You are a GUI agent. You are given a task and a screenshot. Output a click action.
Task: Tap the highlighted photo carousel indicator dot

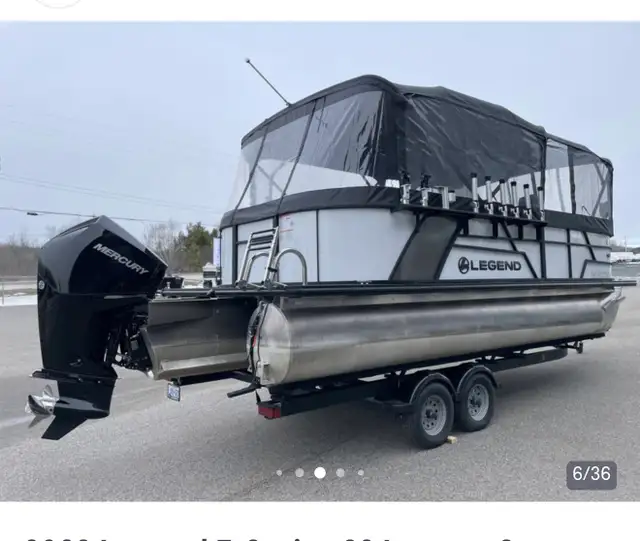pyautogui.click(x=320, y=473)
